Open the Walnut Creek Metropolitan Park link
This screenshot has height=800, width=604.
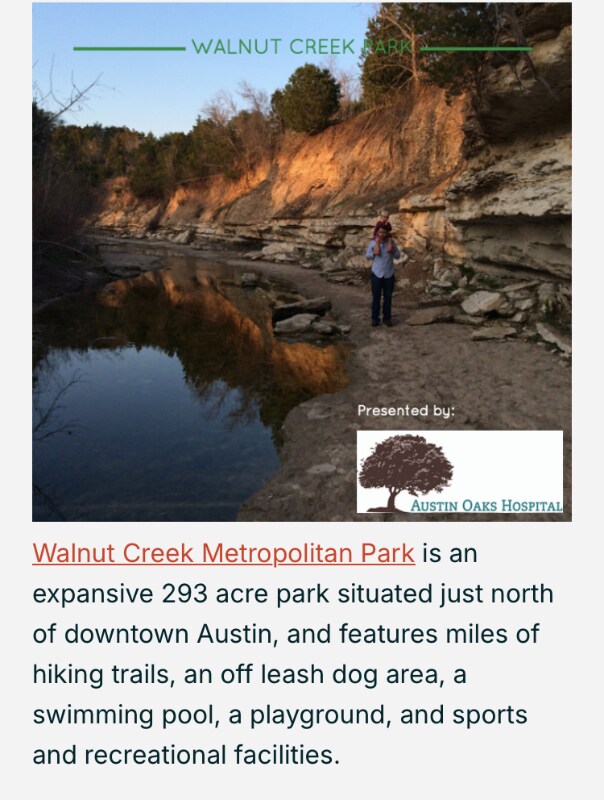tap(223, 553)
